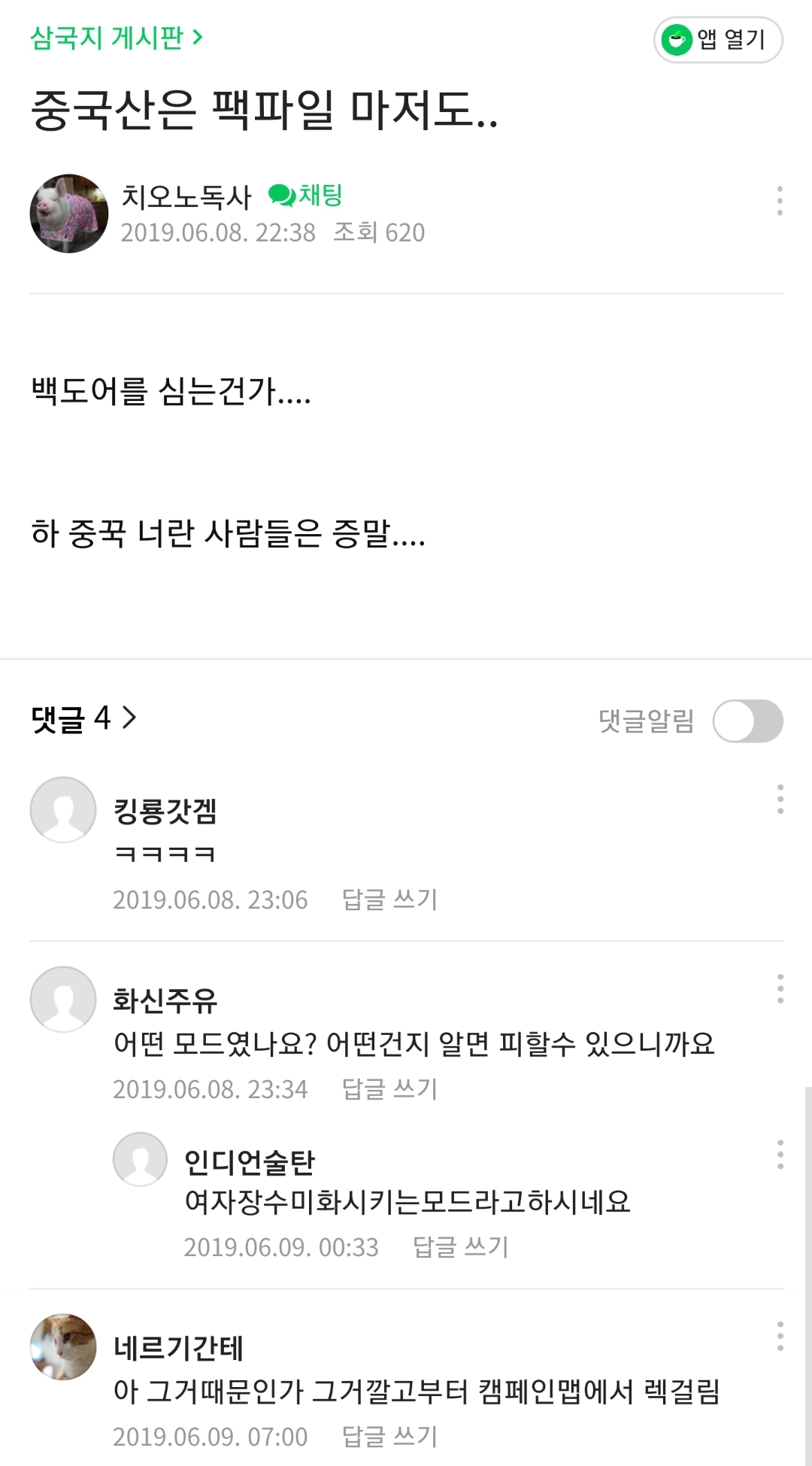Open options menu on 화신주유's comment

tap(780, 988)
